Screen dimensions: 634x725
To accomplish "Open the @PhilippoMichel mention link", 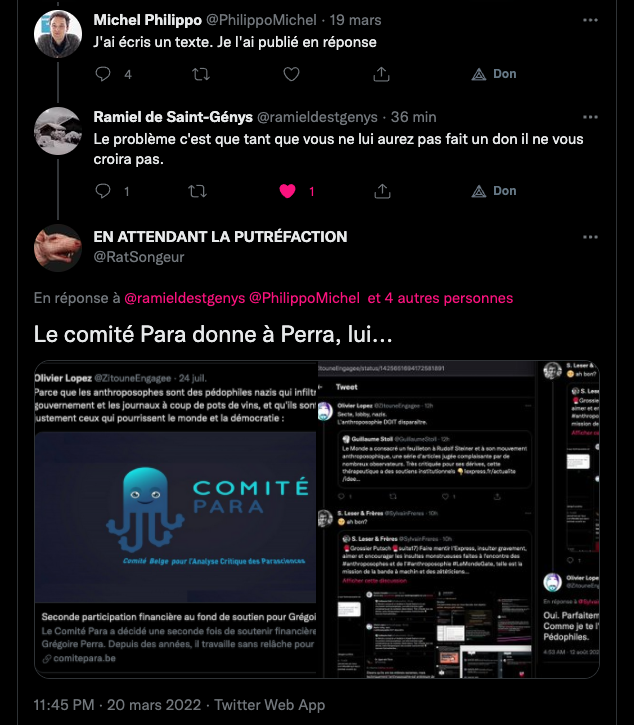I will tap(303, 298).
